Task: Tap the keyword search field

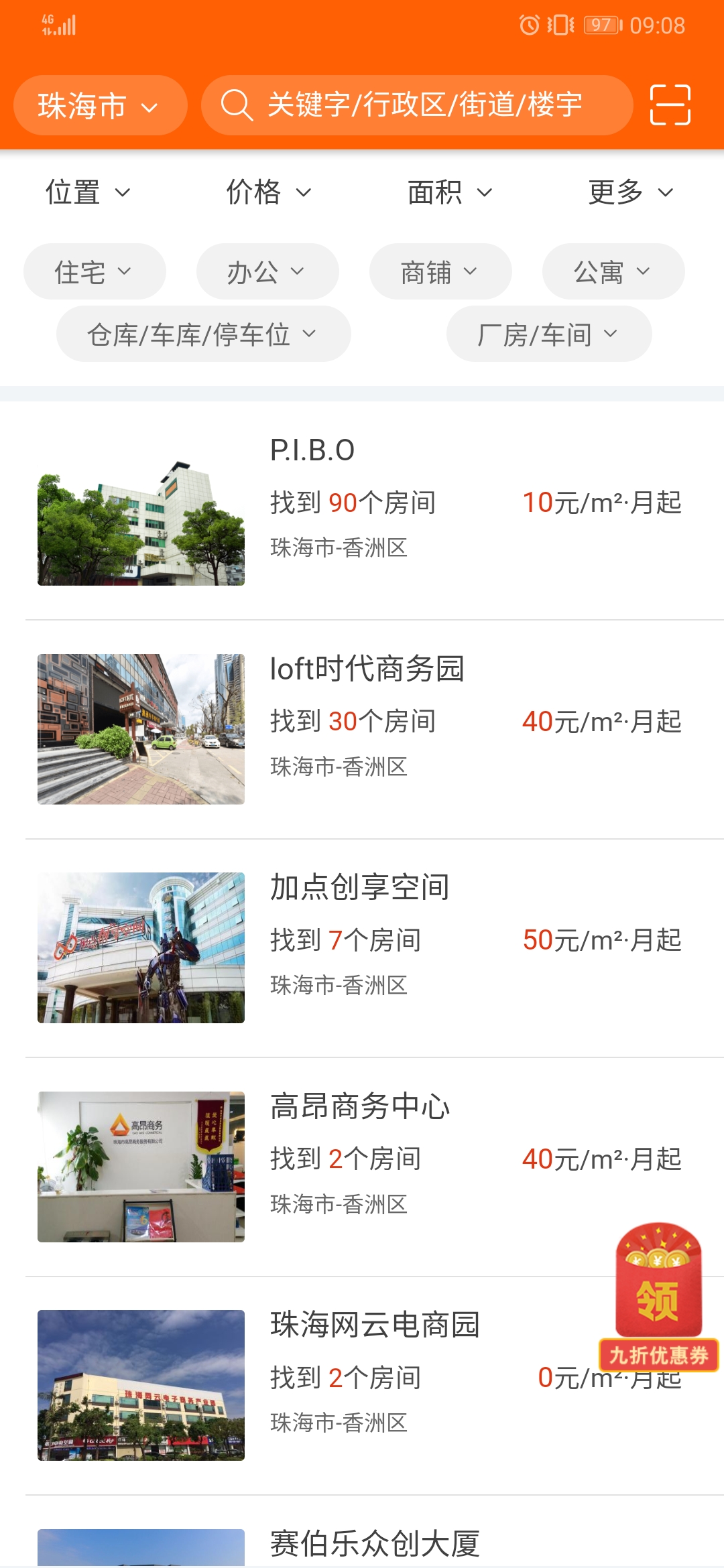Action: click(417, 105)
